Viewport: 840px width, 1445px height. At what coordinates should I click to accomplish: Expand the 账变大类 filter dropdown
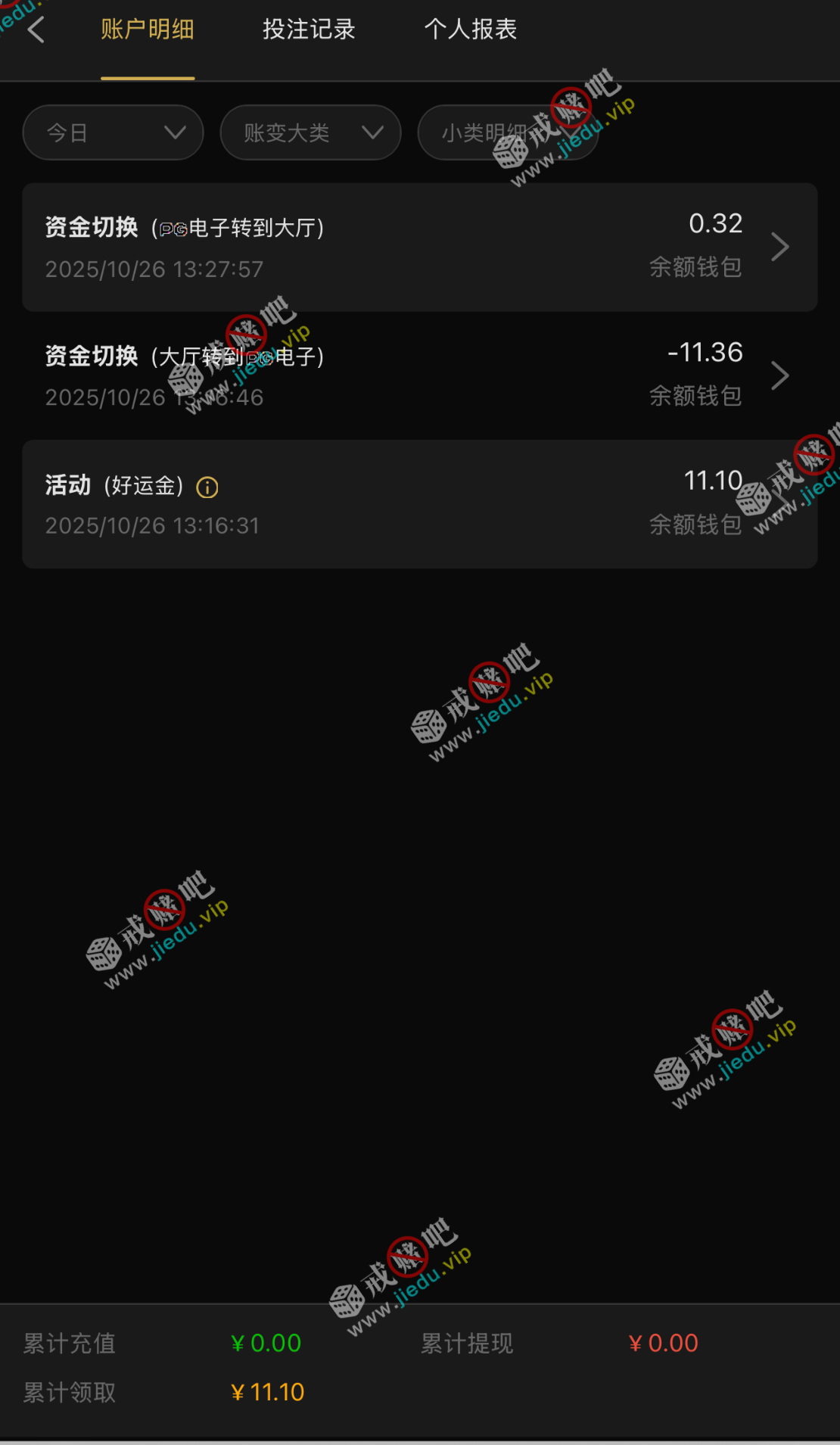coord(310,133)
